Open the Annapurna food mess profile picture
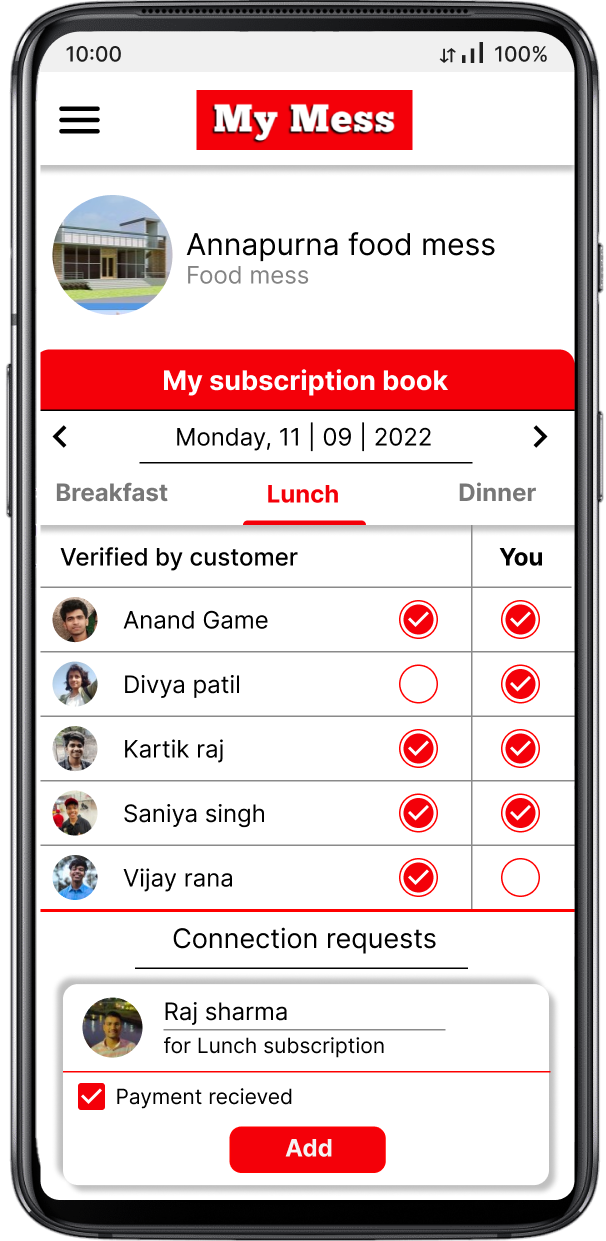 112,255
